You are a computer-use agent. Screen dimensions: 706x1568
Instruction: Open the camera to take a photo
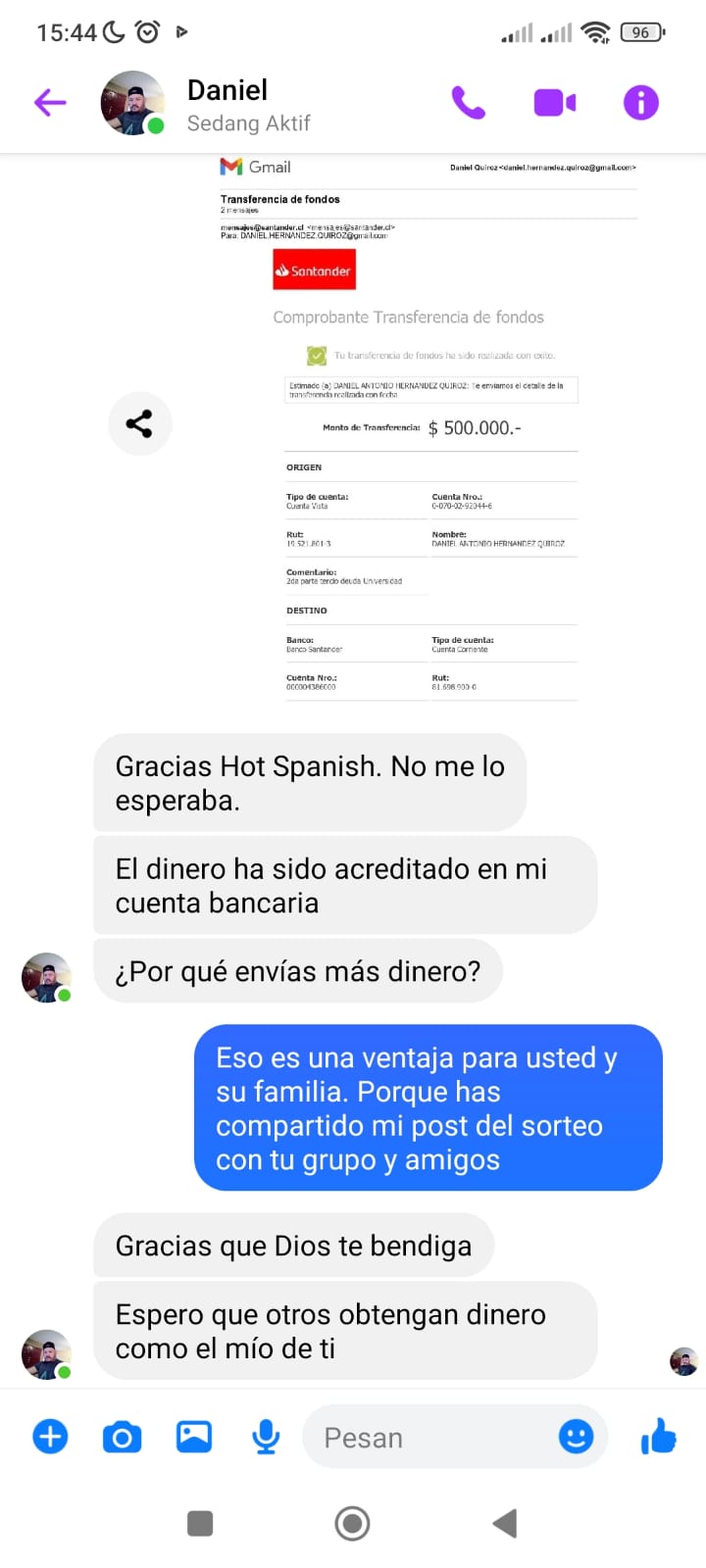pyautogui.click(x=122, y=1437)
